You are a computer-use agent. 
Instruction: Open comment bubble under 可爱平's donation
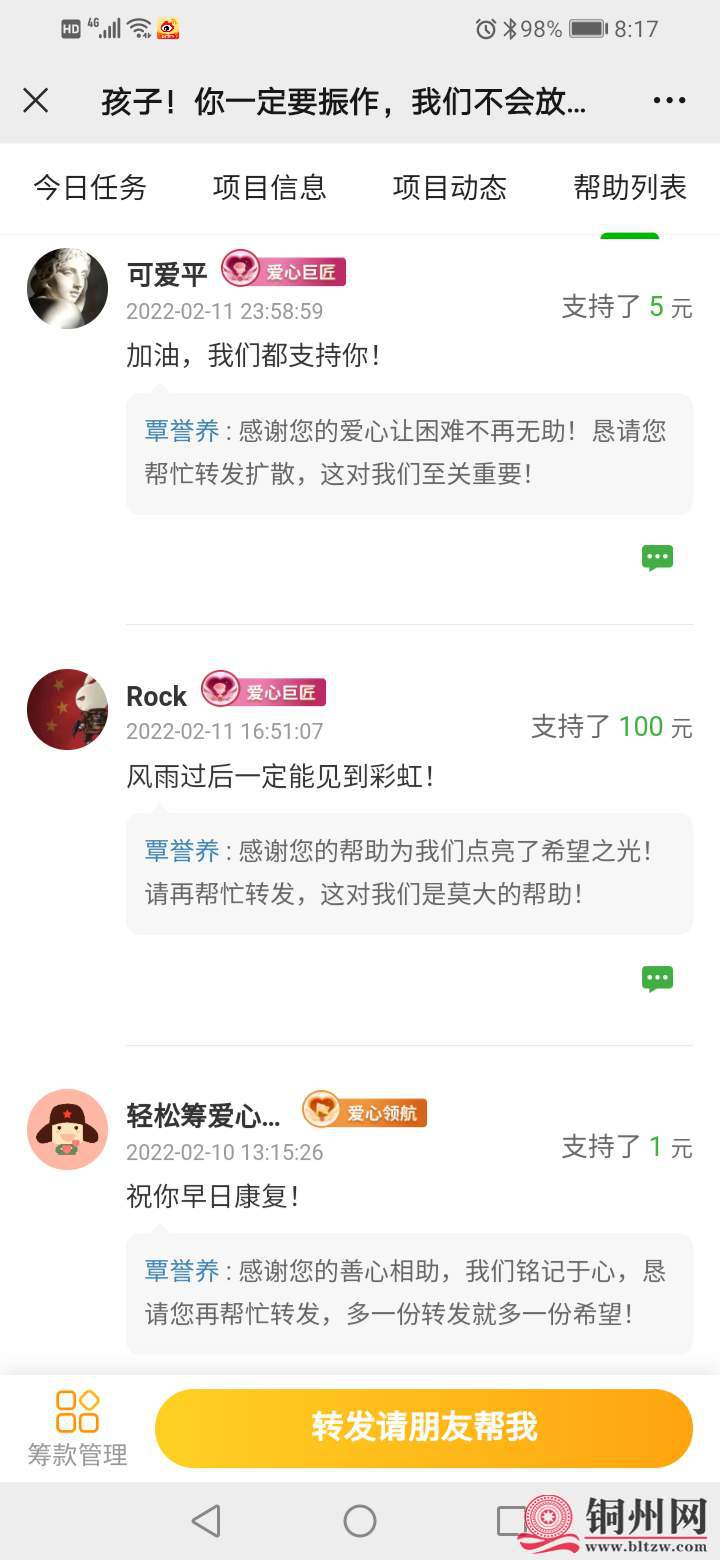tap(657, 557)
